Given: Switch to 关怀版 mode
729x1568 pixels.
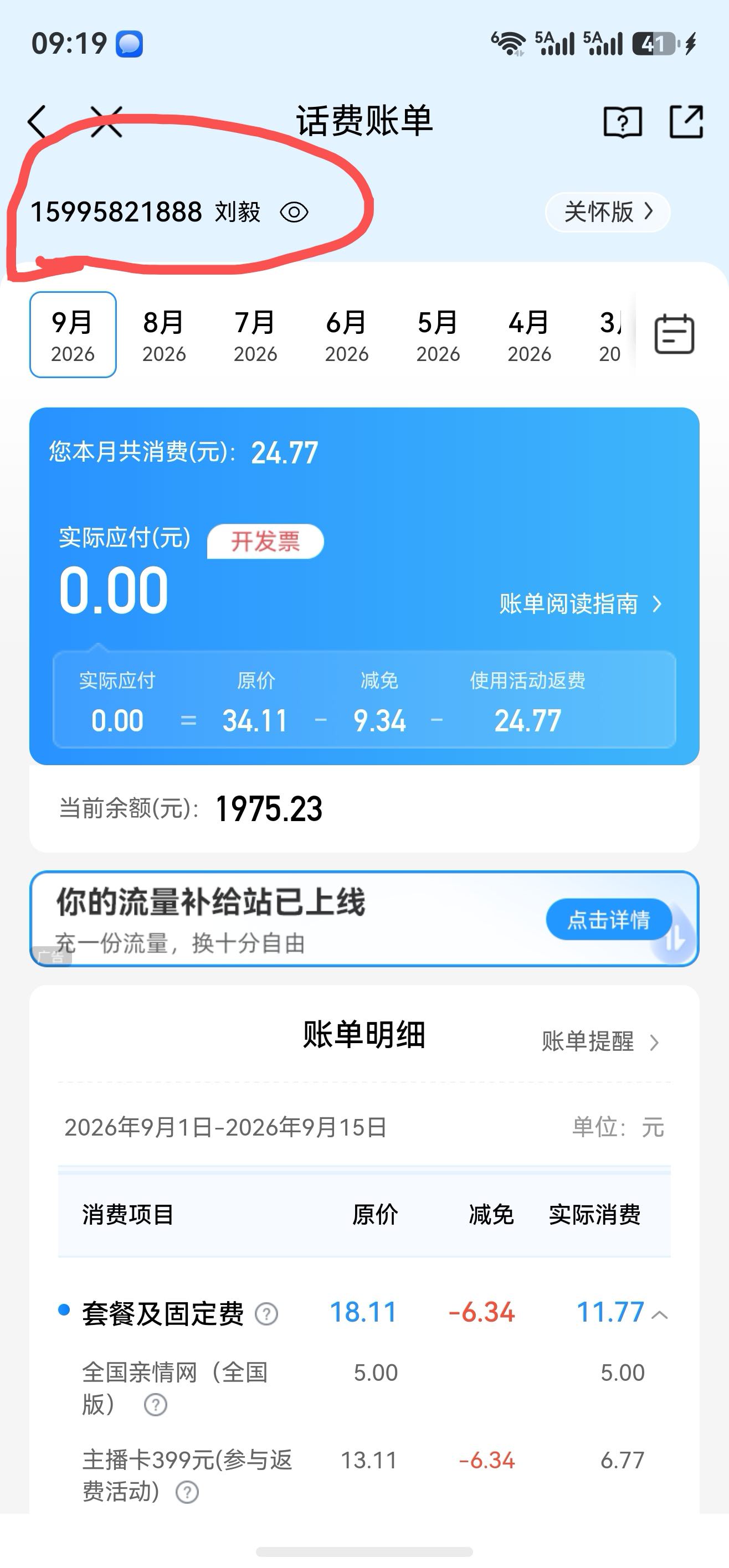Looking at the screenshot, I should (x=608, y=212).
